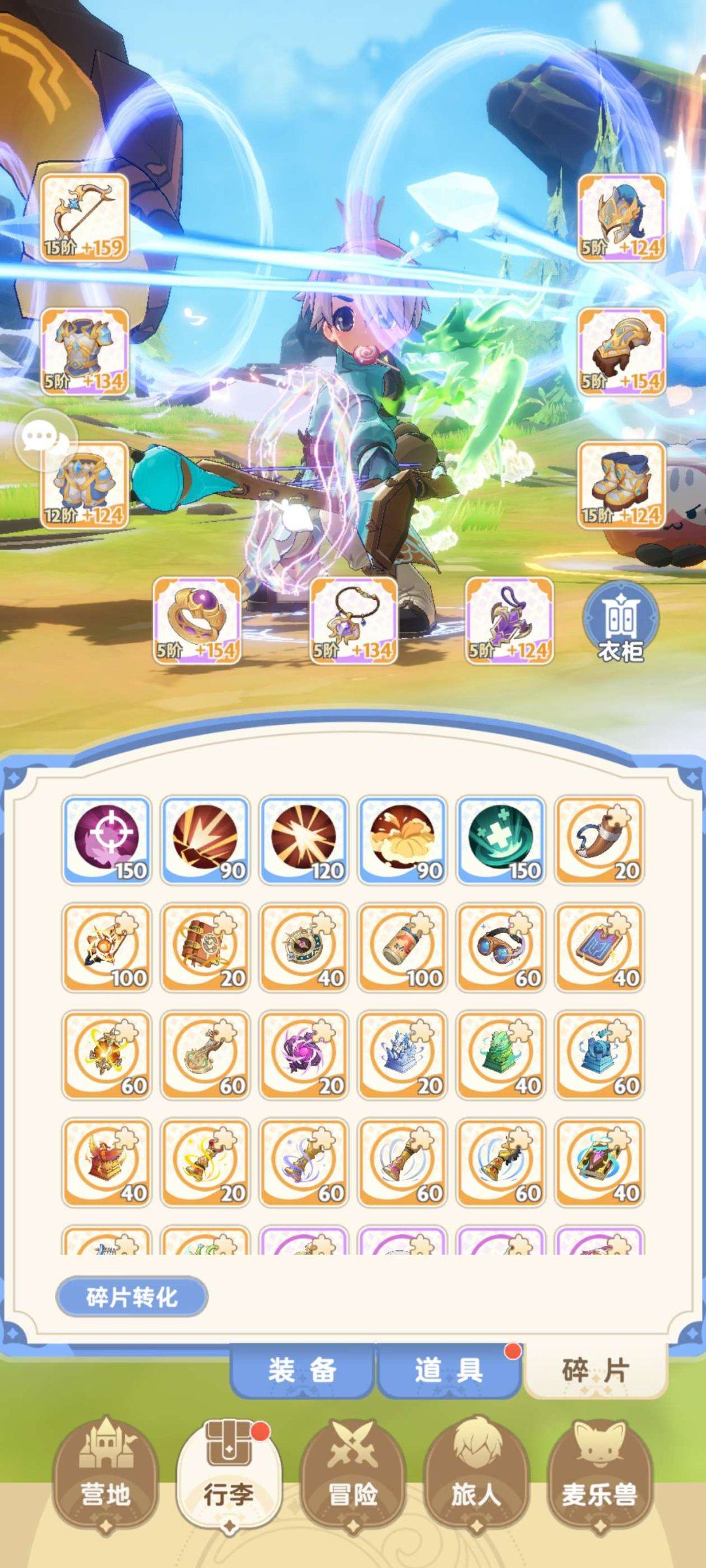Select the 碎片 tab
The image size is (706, 1568).
click(x=596, y=1370)
